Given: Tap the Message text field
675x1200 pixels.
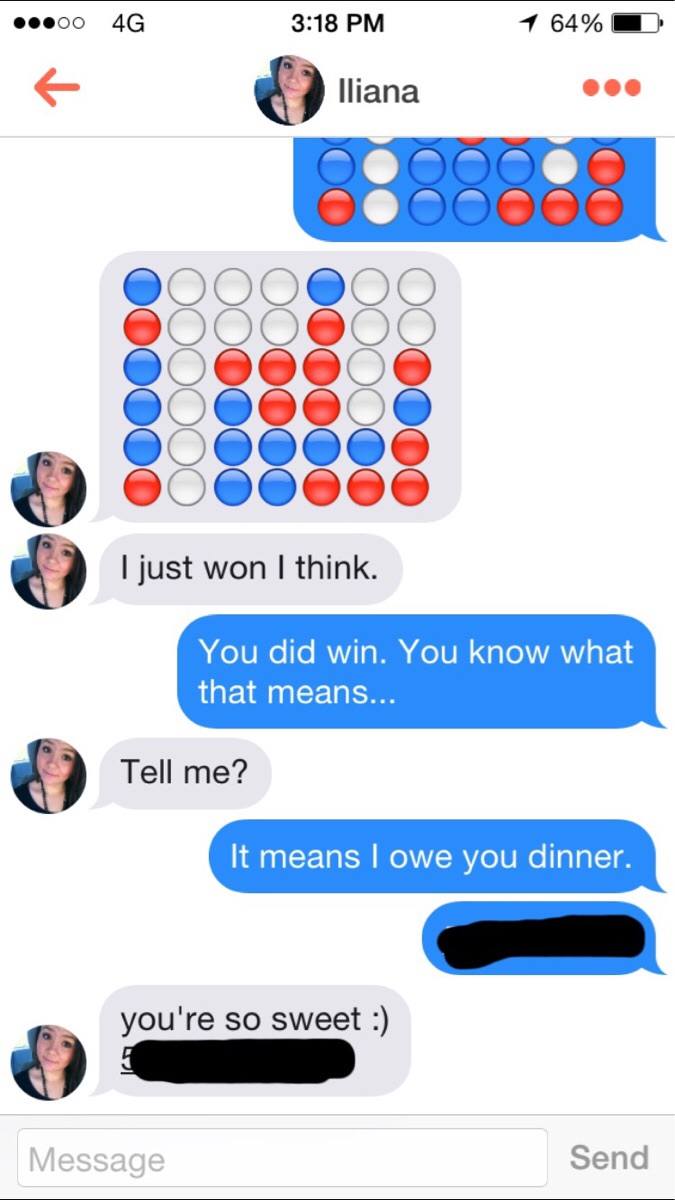Looking at the screenshot, I should (282, 1158).
